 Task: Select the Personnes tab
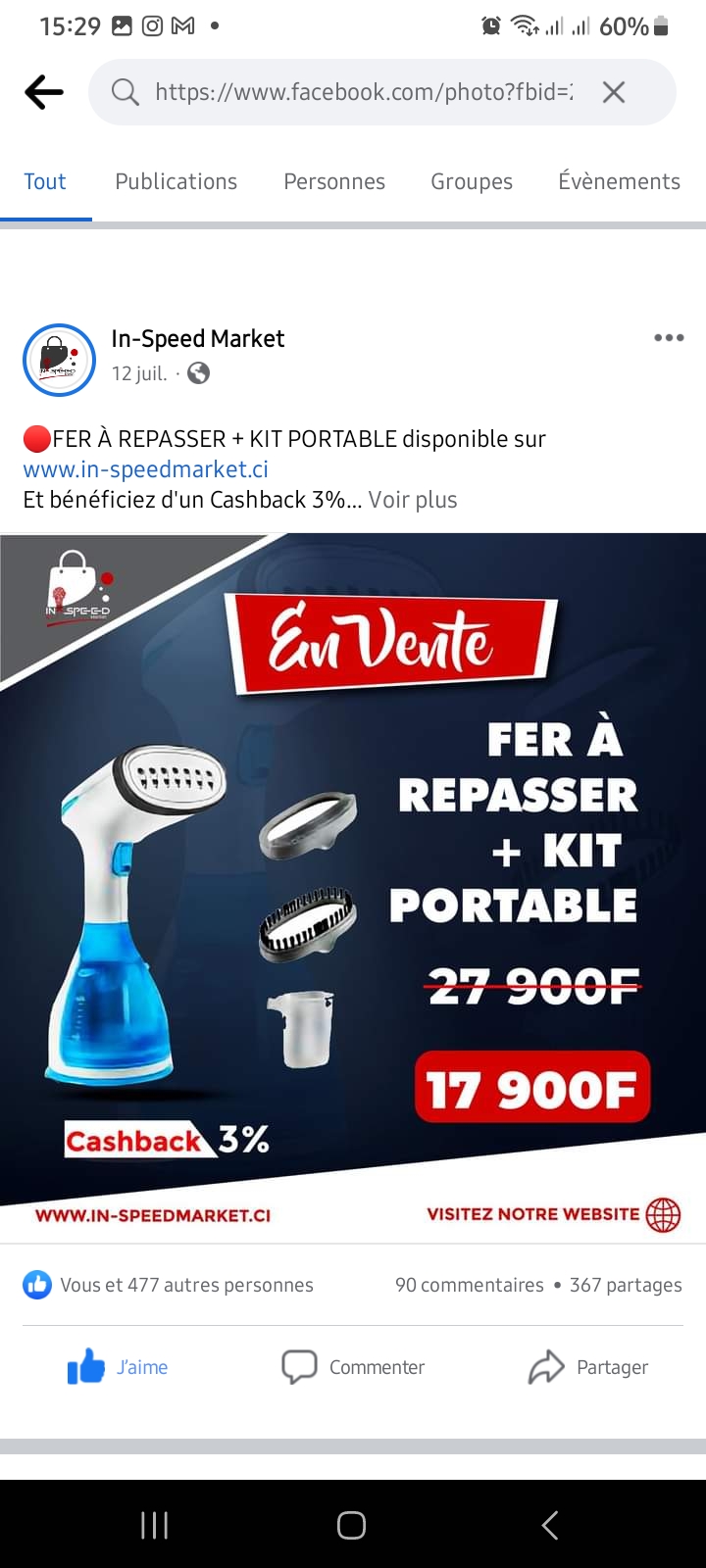pos(334,181)
